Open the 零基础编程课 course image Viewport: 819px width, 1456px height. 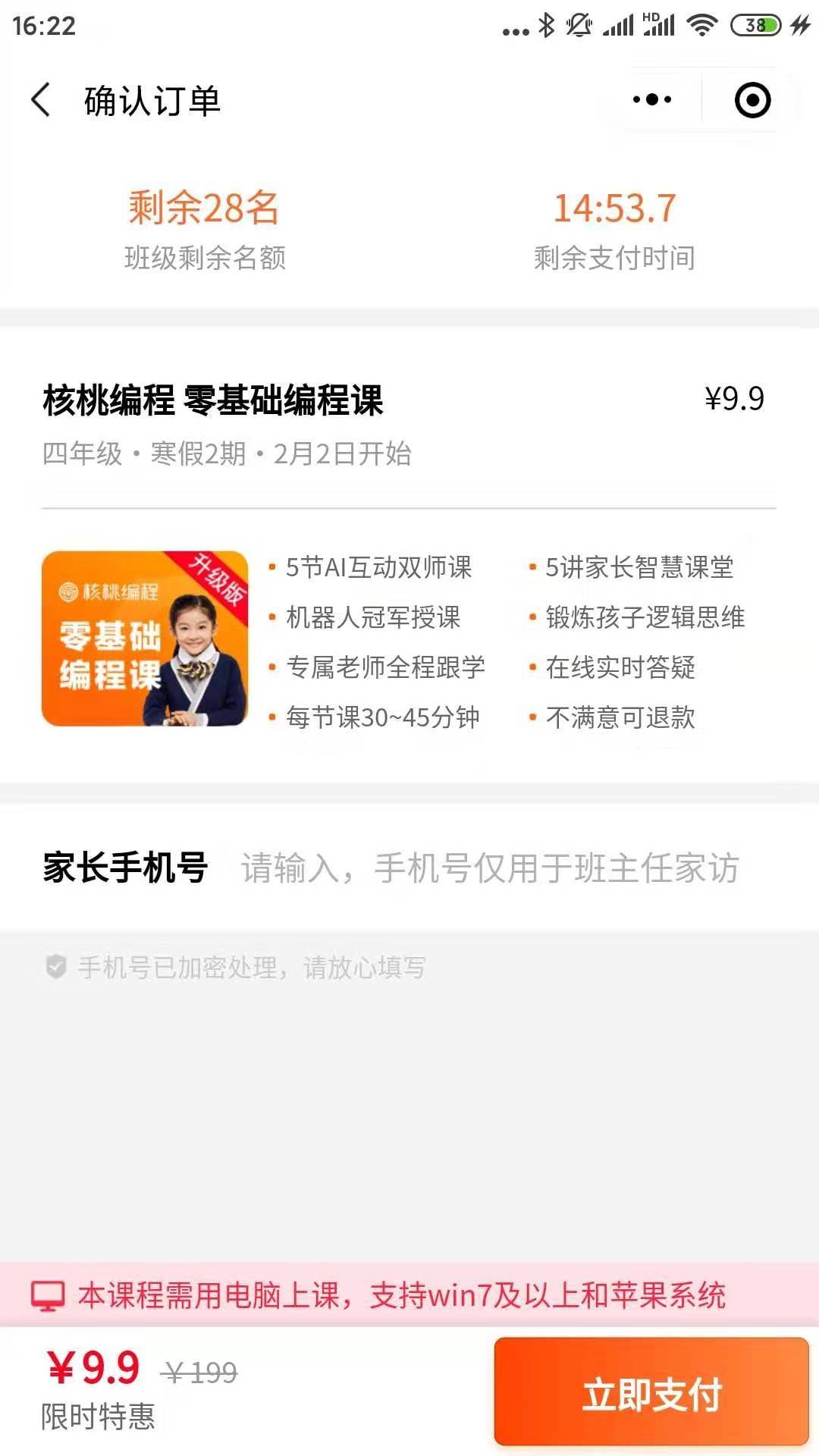[x=145, y=639]
